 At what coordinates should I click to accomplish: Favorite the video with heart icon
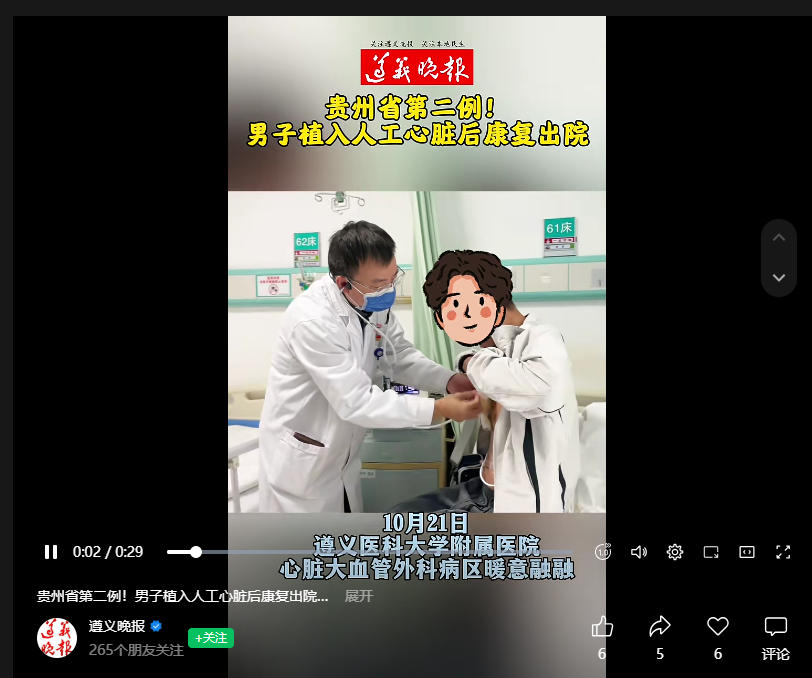point(718,628)
